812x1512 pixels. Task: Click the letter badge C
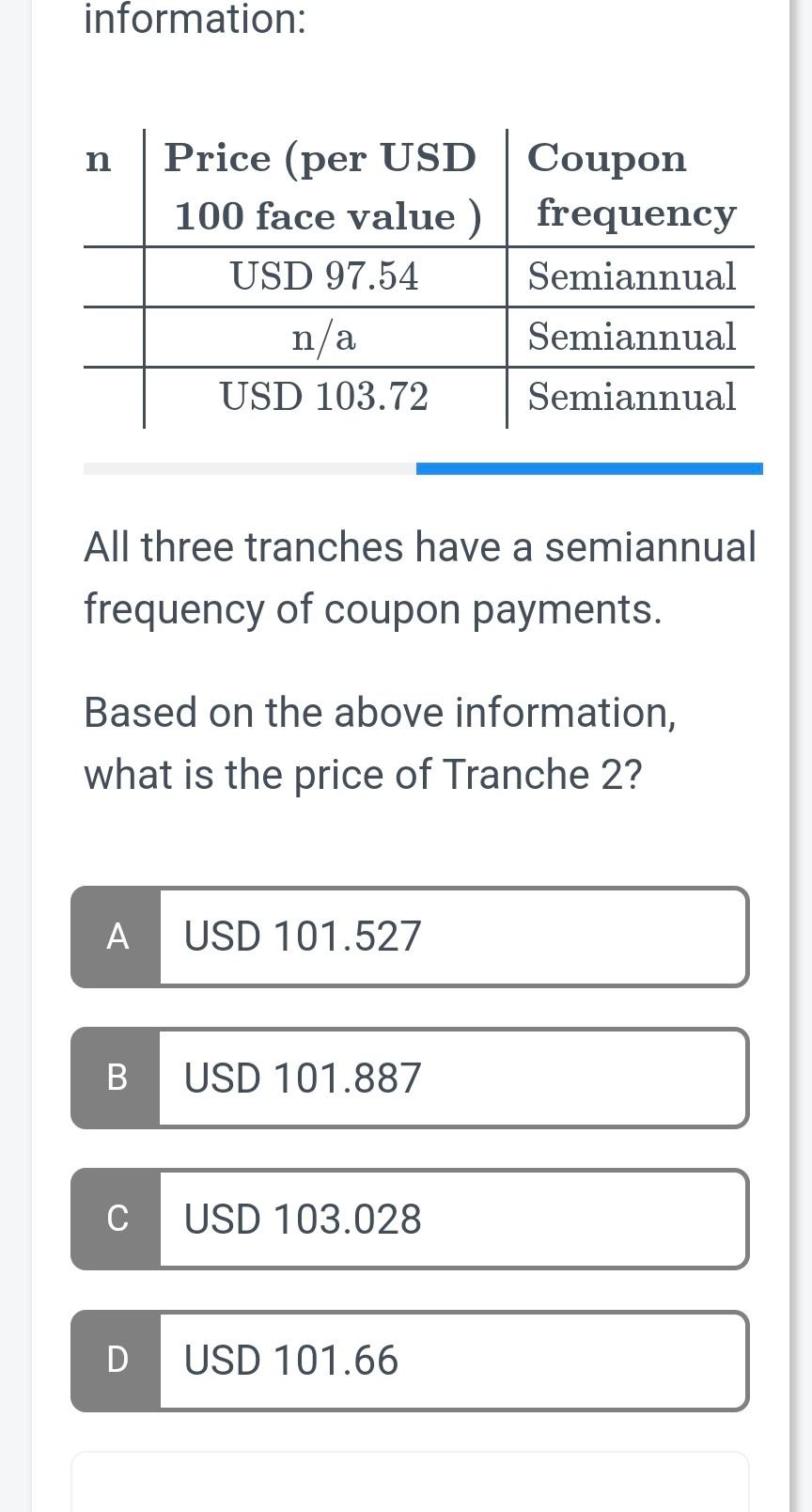[x=117, y=1219]
